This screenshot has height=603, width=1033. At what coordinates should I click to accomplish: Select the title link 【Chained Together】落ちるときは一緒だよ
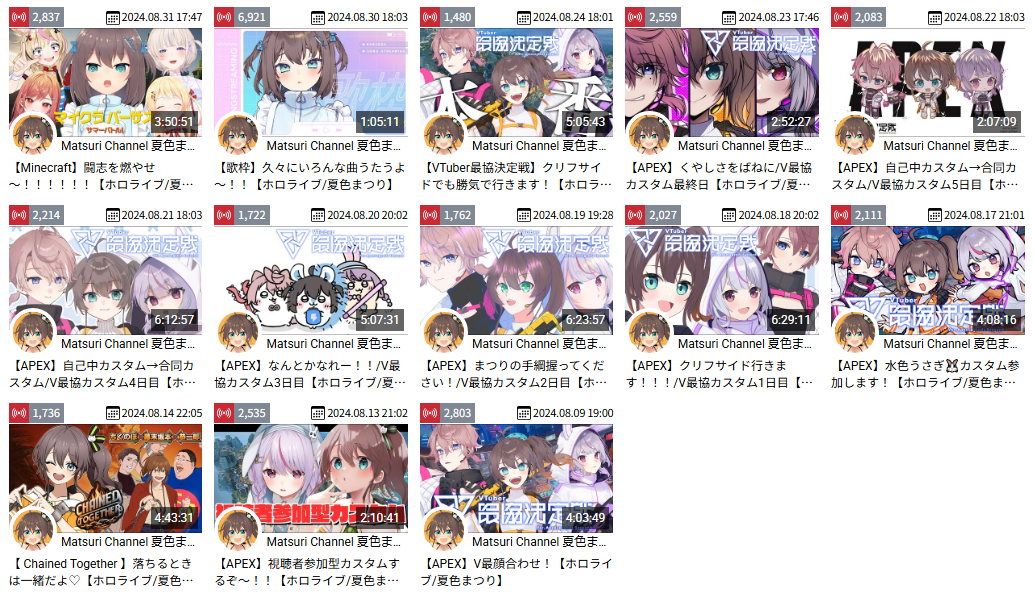[x=103, y=571]
